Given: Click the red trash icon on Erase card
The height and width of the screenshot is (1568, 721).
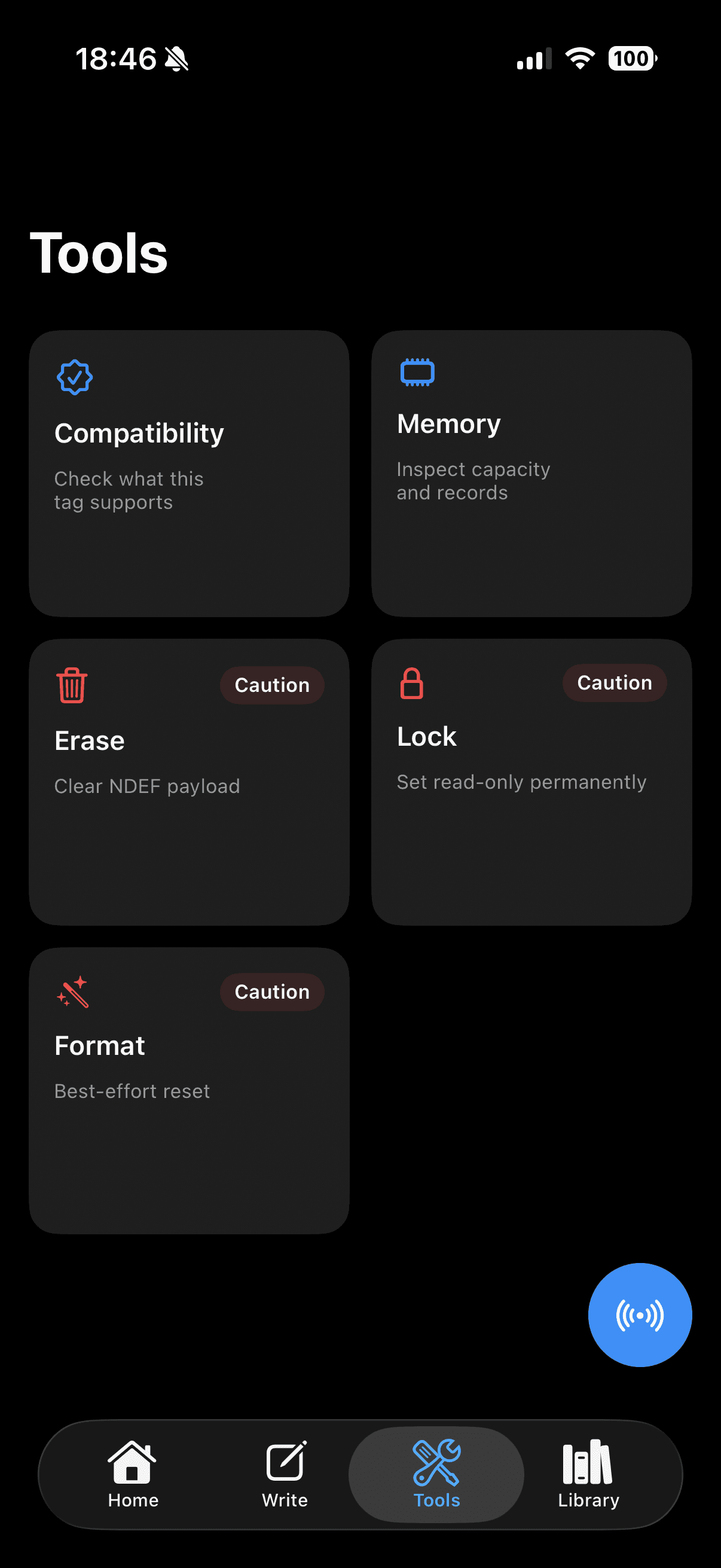Looking at the screenshot, I should [x=71, y=685].
